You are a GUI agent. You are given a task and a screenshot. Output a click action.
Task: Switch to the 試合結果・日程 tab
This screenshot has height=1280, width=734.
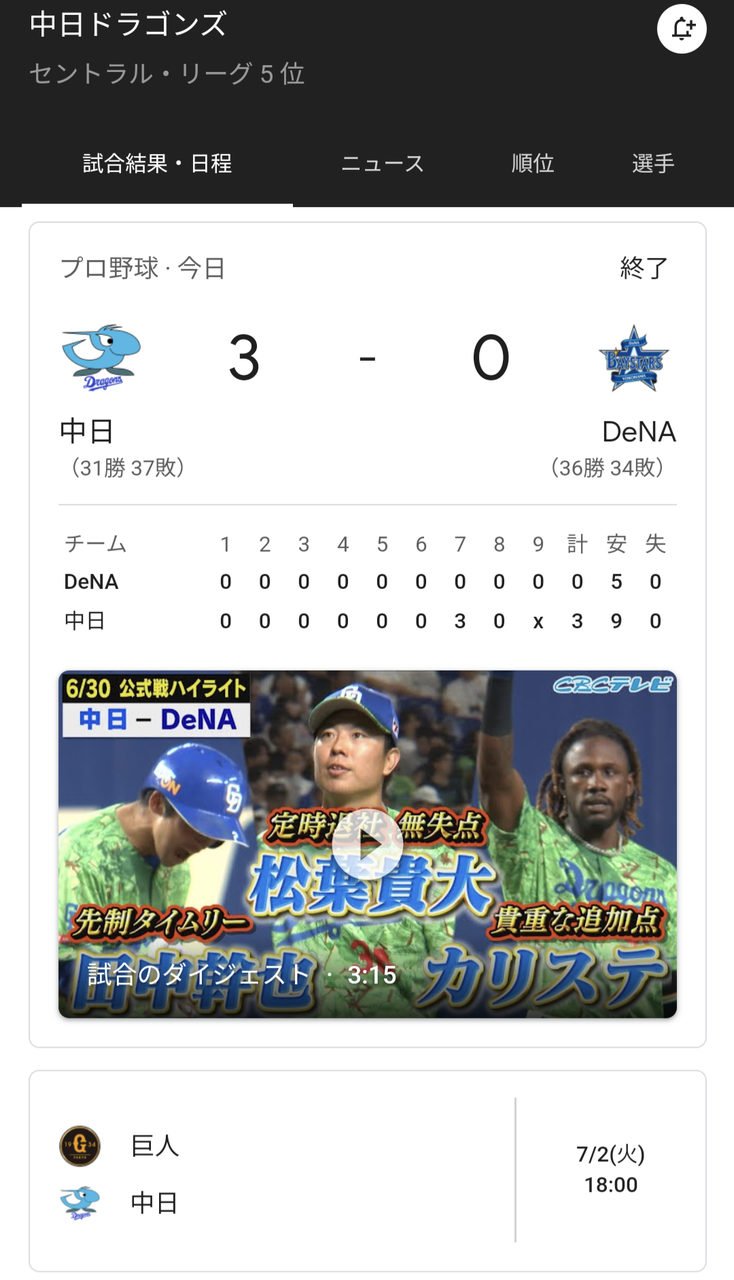157,164
